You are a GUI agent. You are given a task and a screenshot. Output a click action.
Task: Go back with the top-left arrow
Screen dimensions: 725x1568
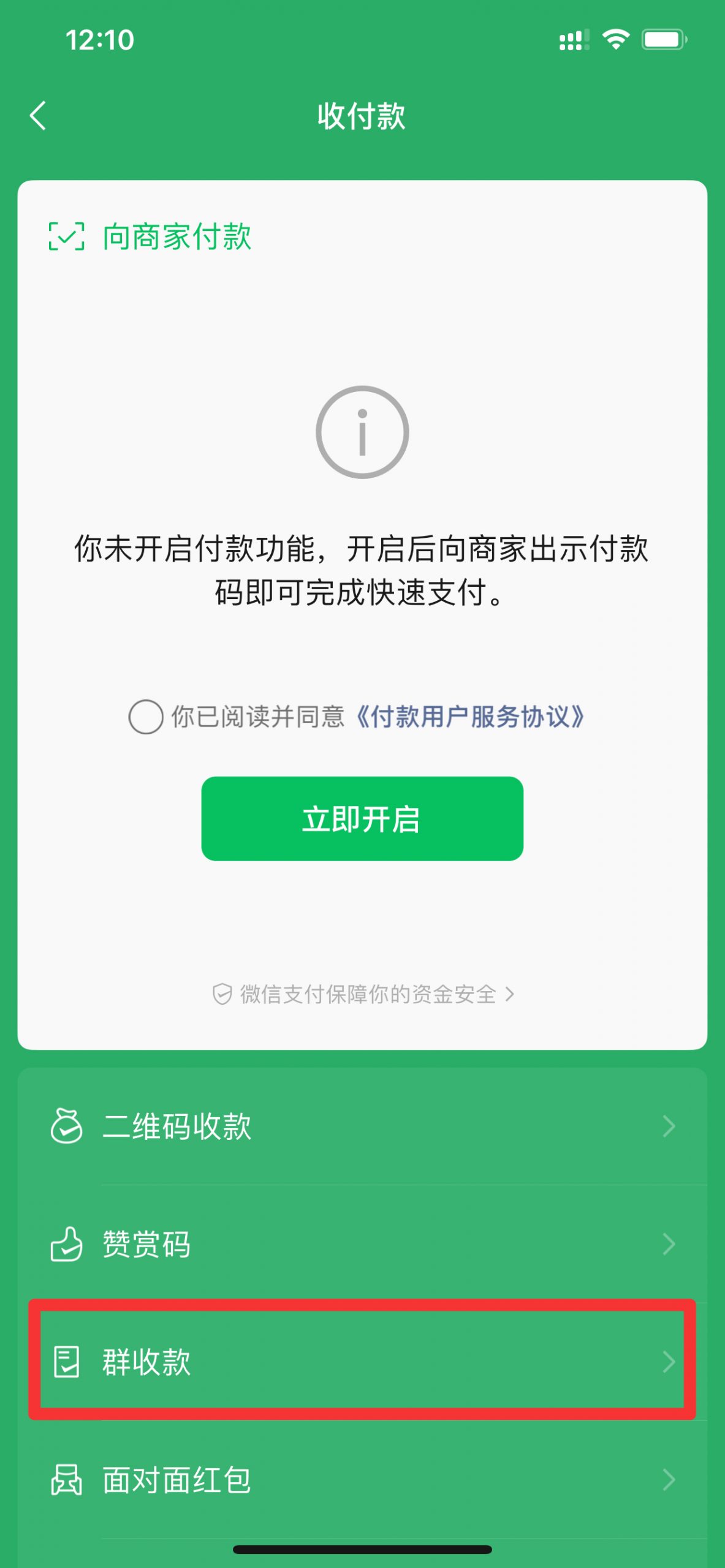pyautogui.click(x=38, y=116)
